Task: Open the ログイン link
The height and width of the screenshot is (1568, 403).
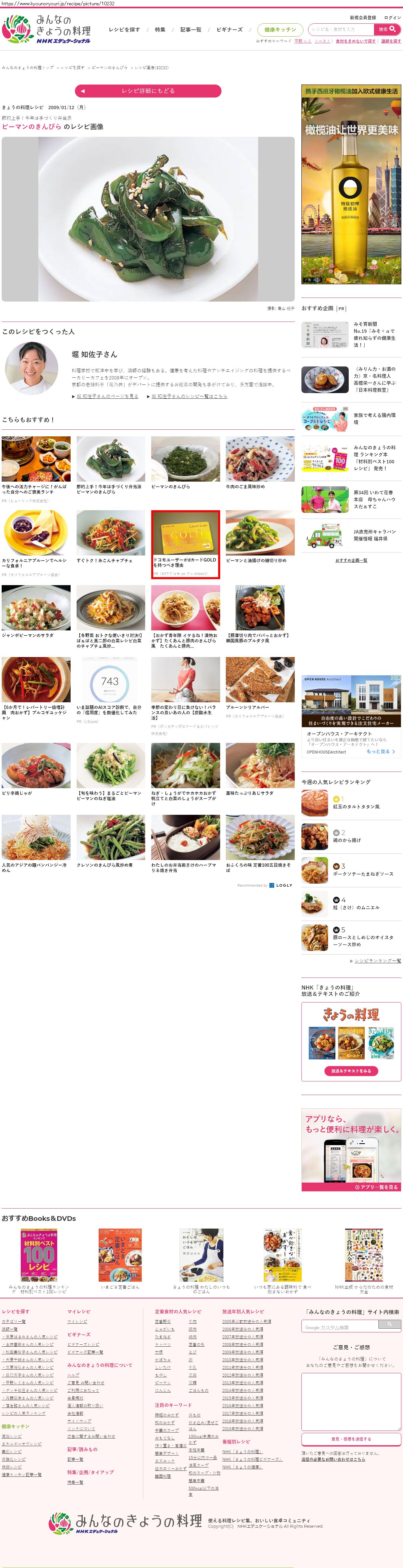Action: [392, 18]
